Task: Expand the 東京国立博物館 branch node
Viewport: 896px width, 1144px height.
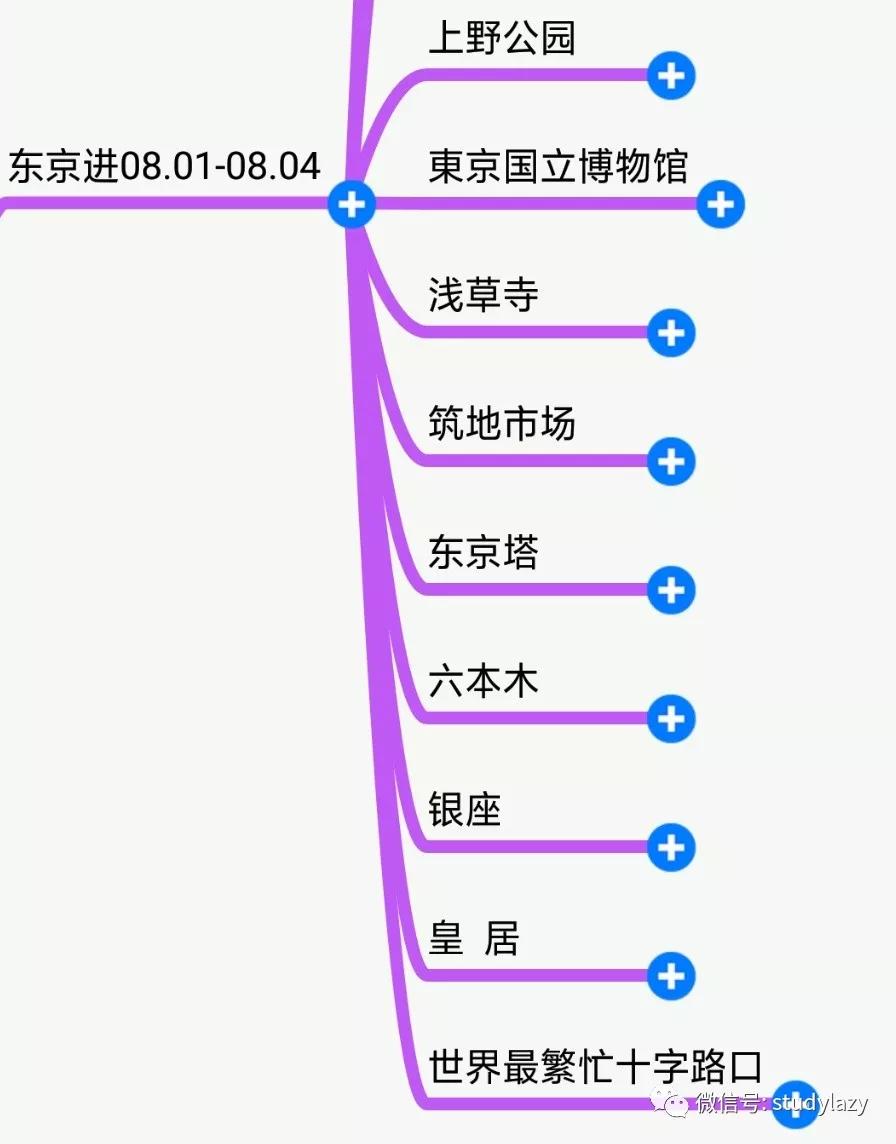Action: 720,205
